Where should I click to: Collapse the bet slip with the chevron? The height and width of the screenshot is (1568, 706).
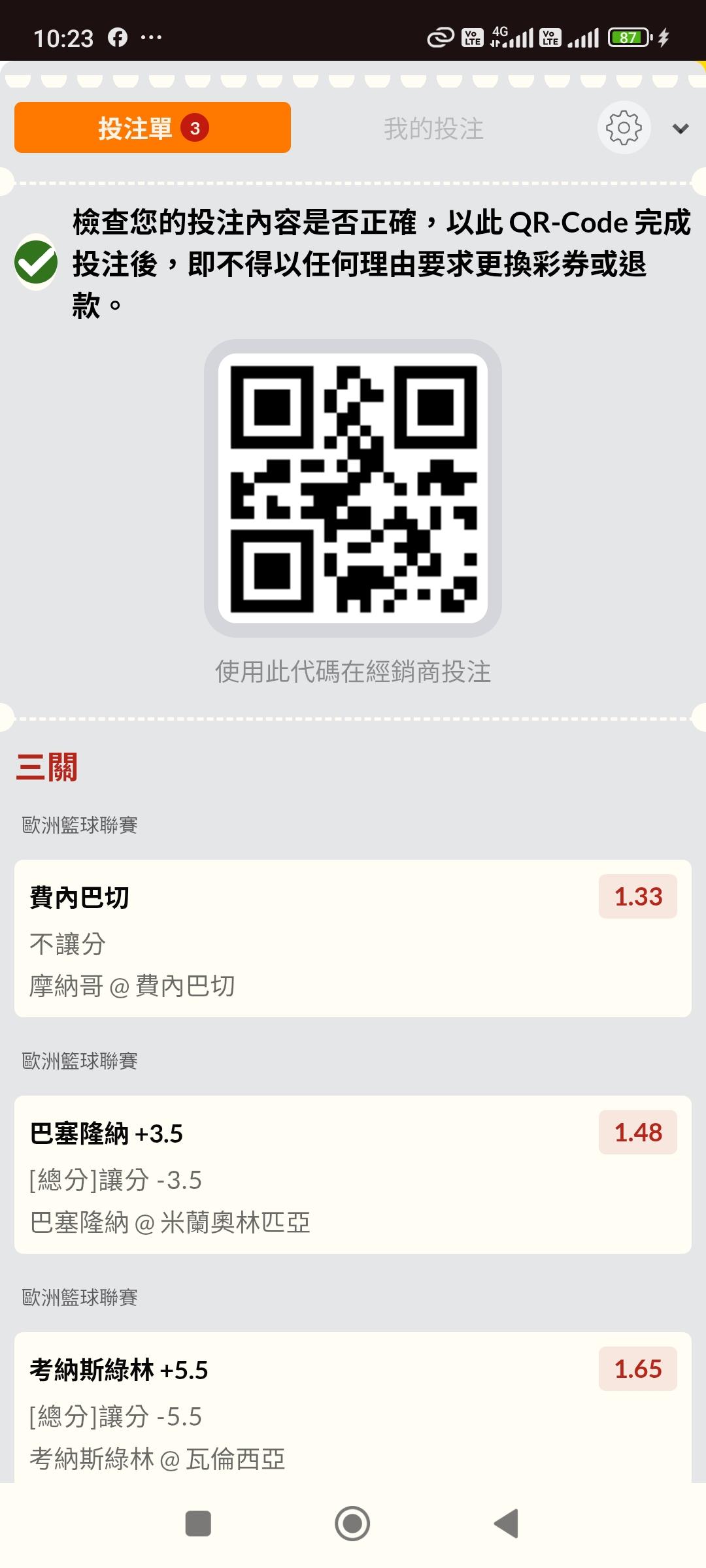point(681,129)
